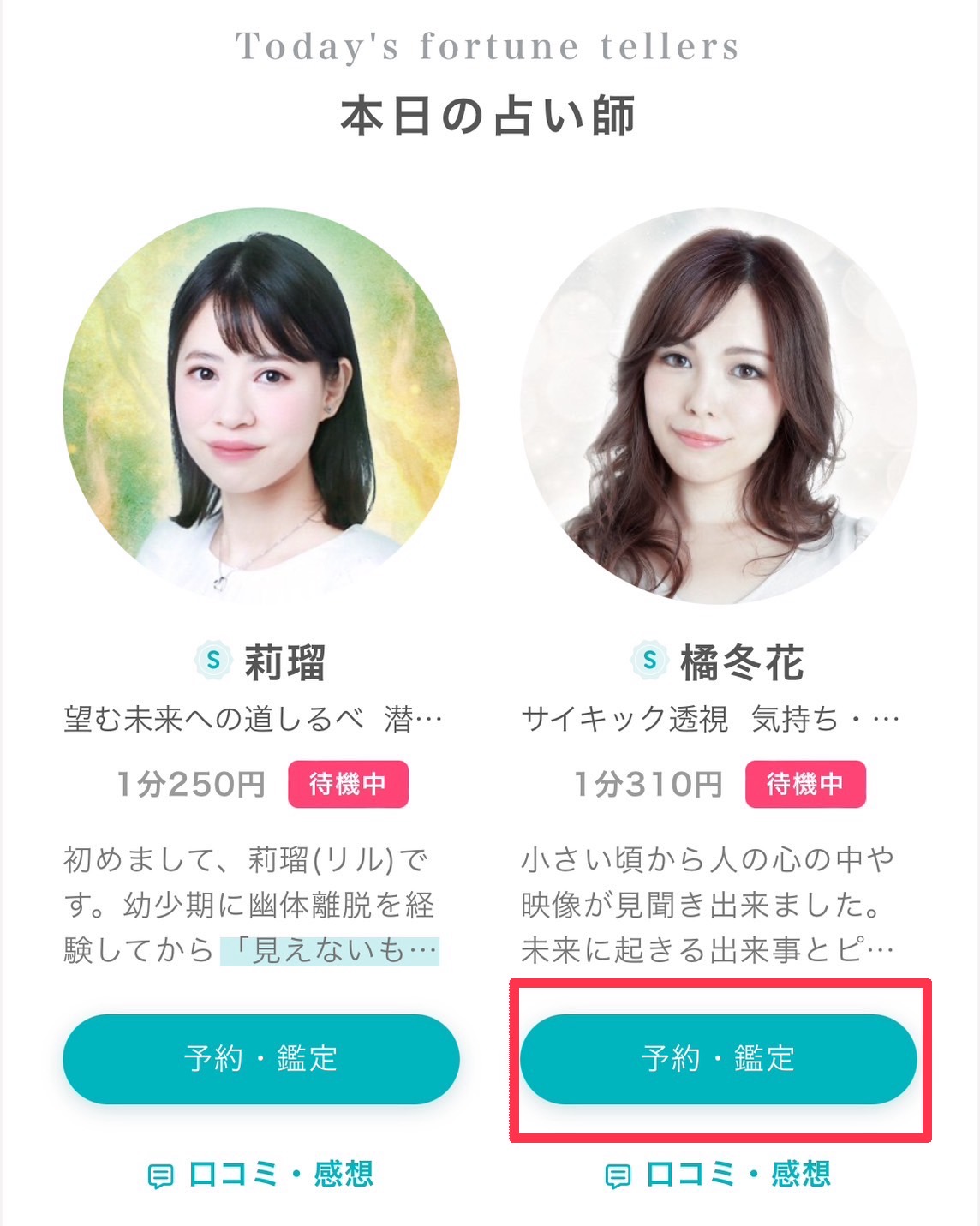Screen dimensions: 980x1226
Task: Click the 本日の占い師 section heading
Action: pos(490,112)
